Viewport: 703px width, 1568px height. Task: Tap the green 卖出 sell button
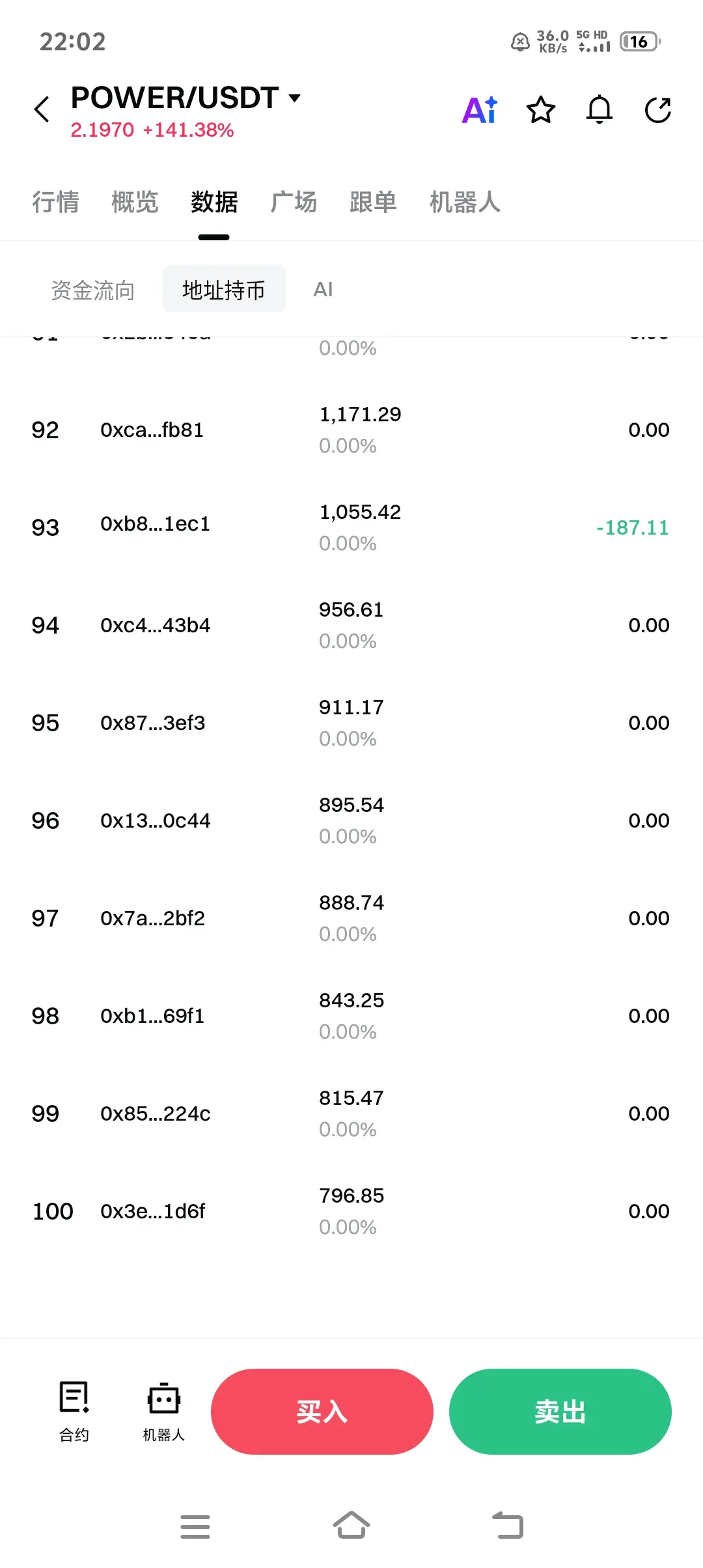(x=560, y=1411)
